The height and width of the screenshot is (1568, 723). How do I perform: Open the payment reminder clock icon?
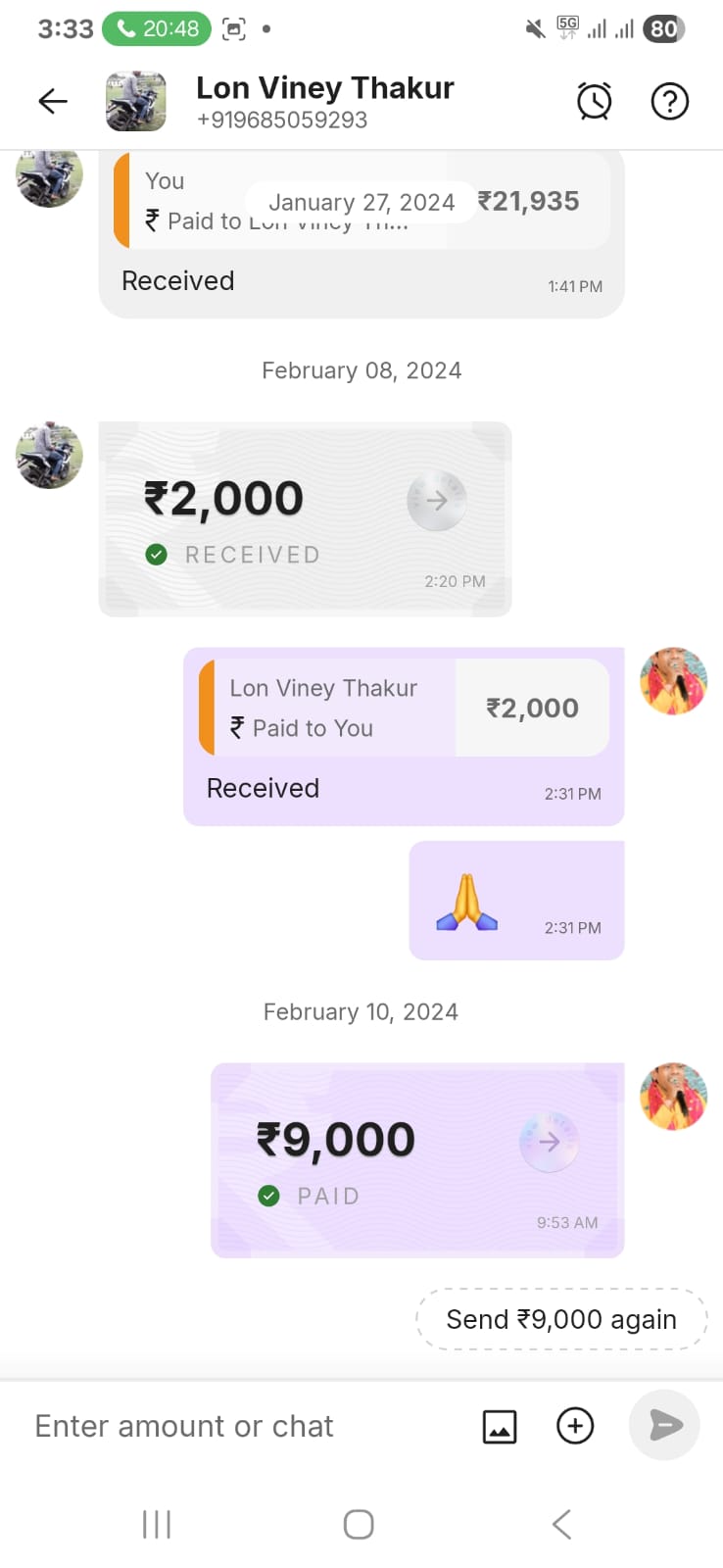point(594,101)
